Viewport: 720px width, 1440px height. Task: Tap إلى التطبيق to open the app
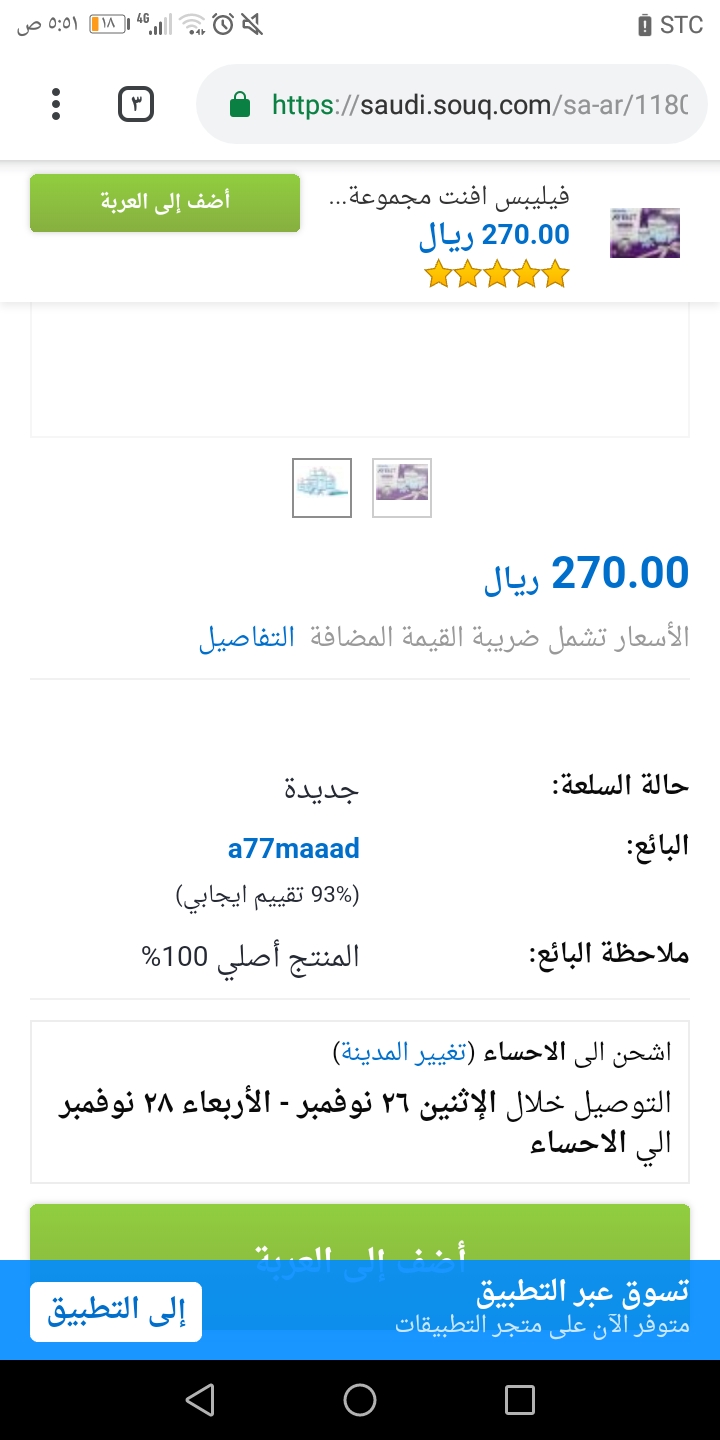116,1311
